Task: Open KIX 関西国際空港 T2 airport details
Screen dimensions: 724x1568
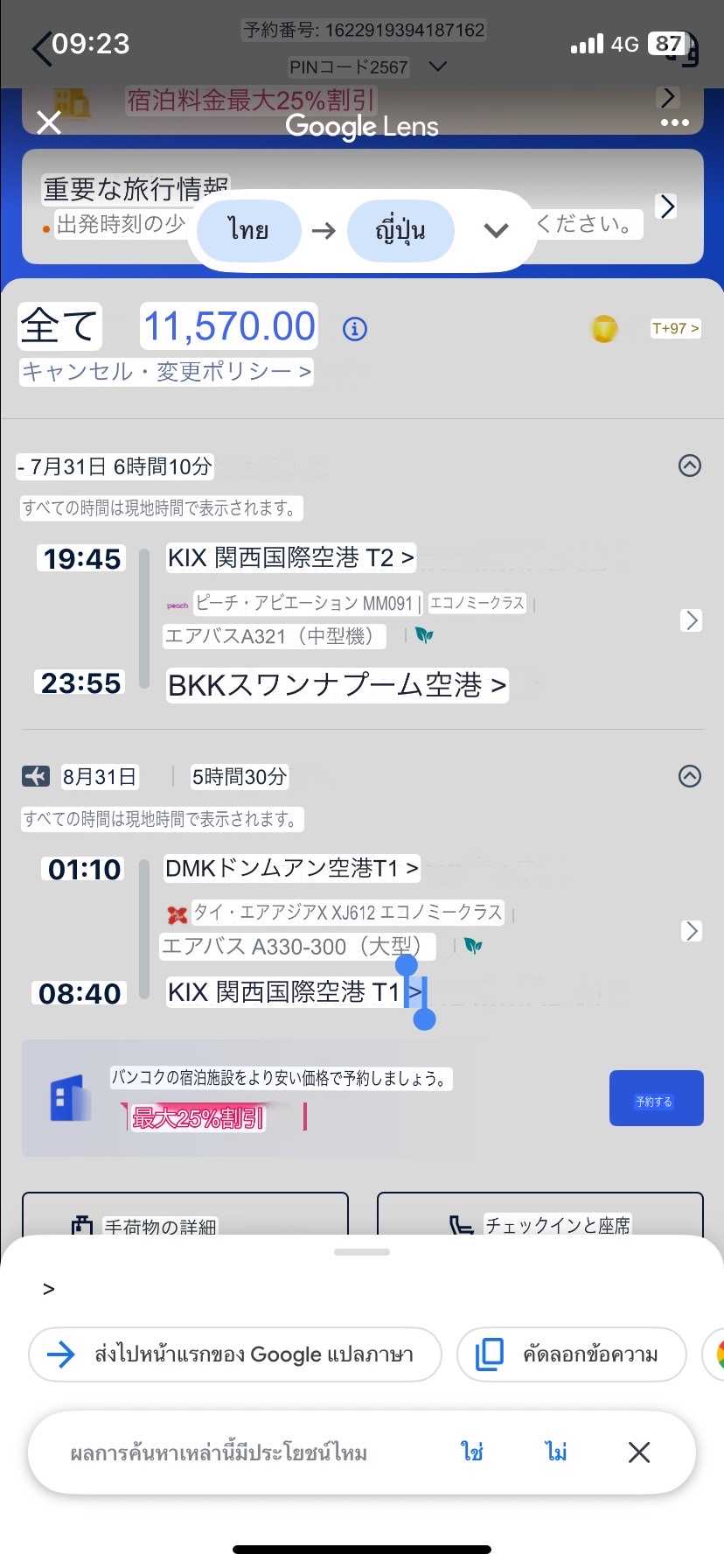Action: coord(290,558)
